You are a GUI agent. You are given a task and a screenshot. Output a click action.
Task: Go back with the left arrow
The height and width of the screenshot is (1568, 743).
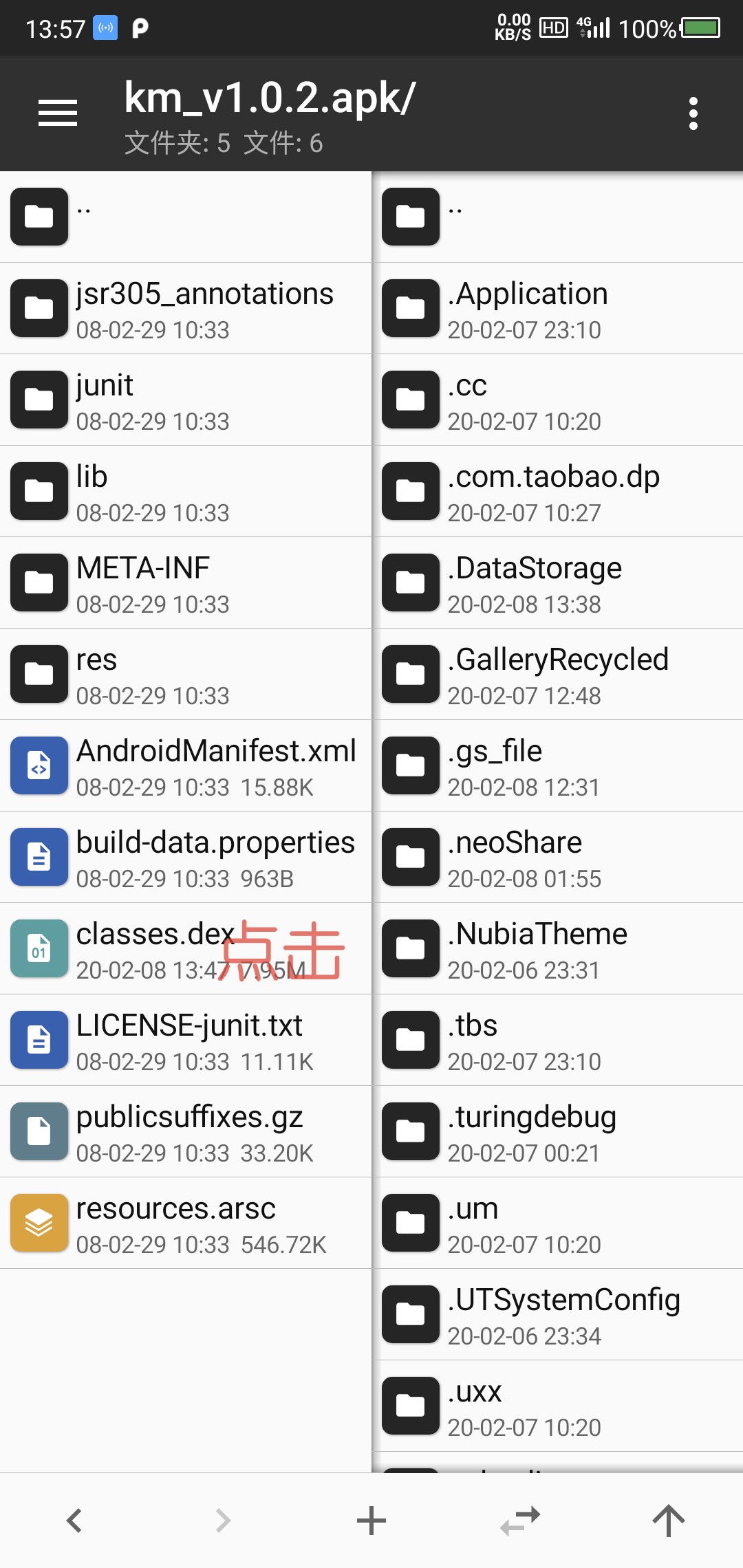pos(74,1521)
